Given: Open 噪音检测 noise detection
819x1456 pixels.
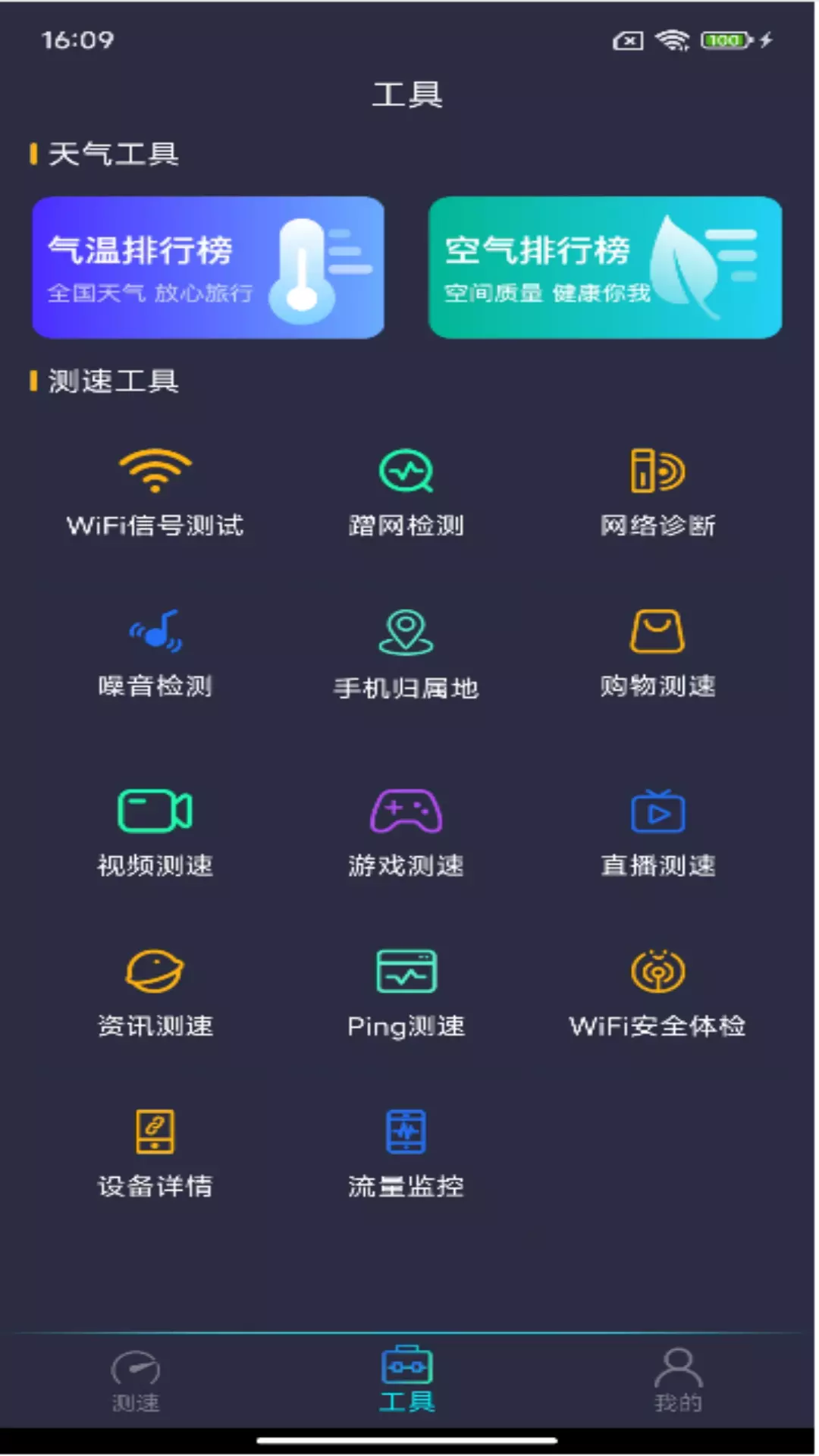Looking at the screenshot, I should coord(155,654).
